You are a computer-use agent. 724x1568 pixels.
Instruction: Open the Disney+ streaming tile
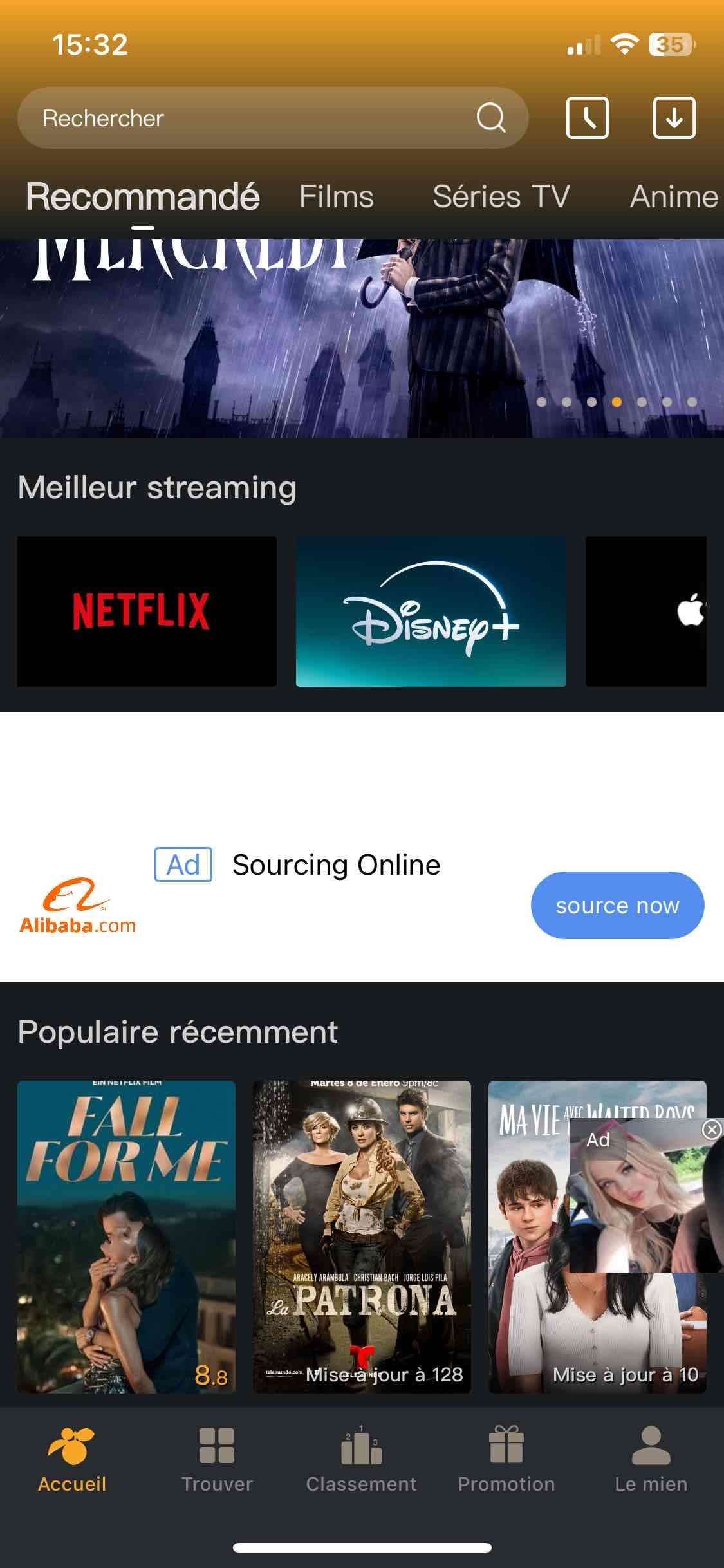(x=431, y=611)
